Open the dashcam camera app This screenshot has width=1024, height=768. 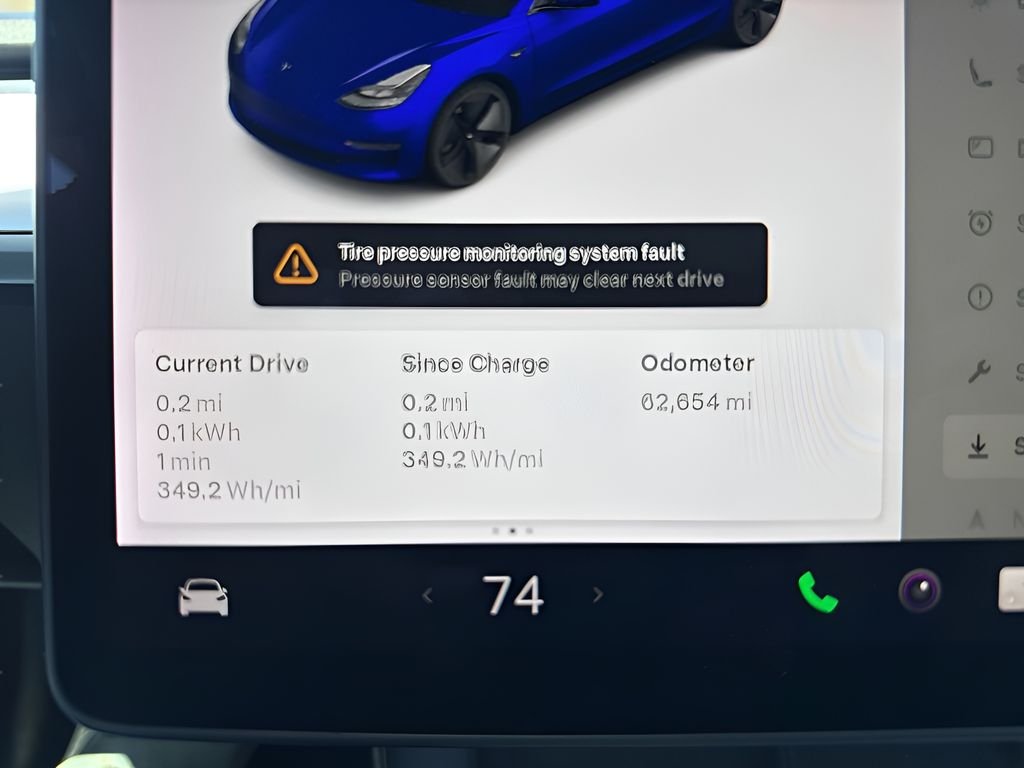(919, 590)
